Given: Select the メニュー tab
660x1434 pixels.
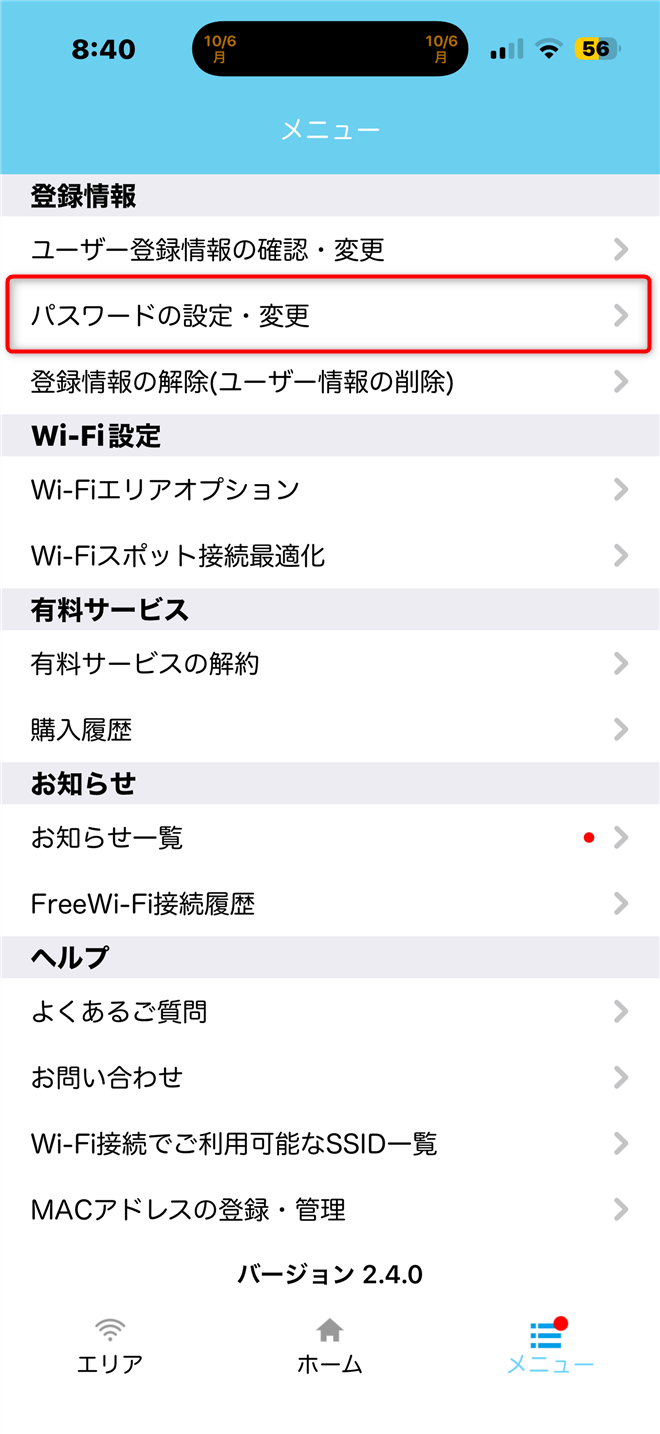Looking at the screenshot, I should (x=549, y=1346).
